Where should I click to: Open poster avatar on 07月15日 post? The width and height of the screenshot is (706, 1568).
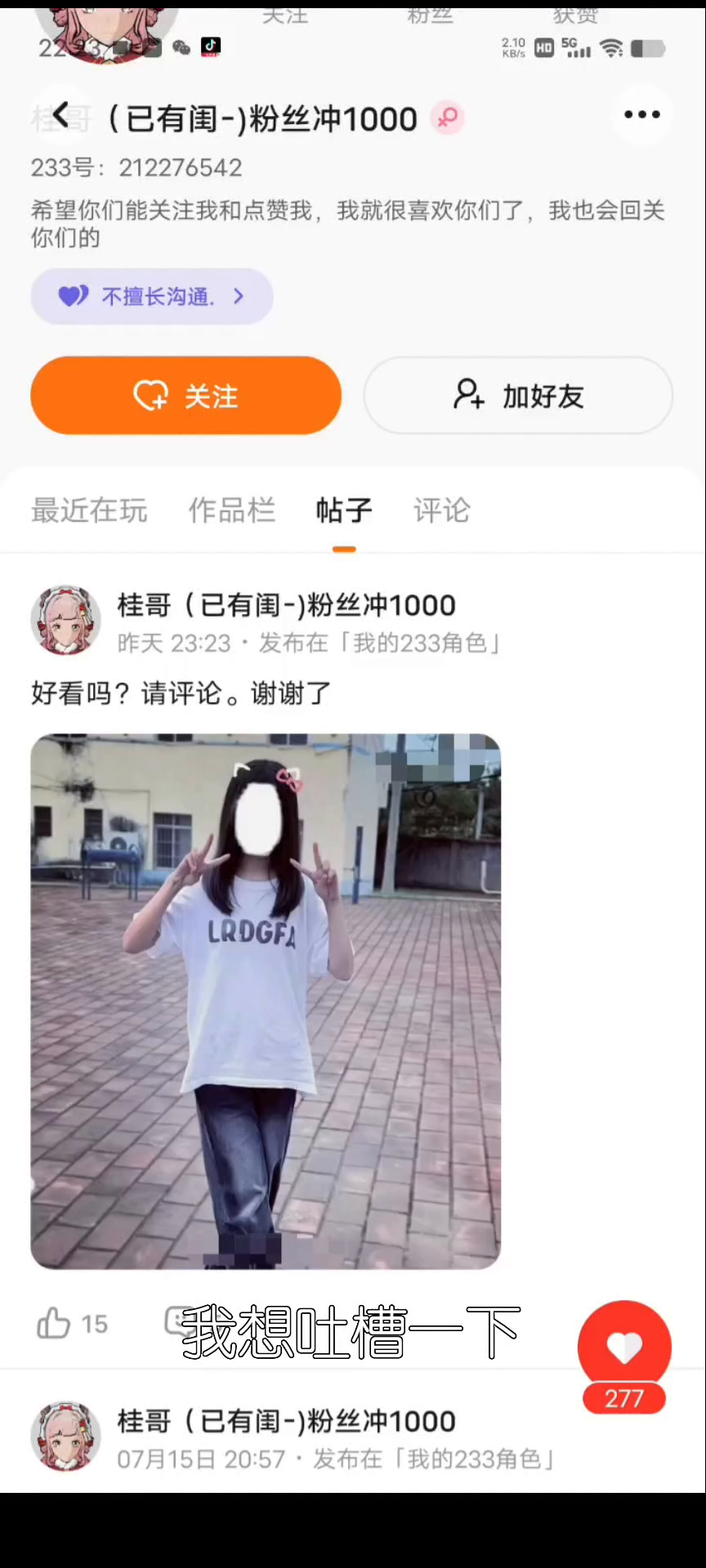(65, 1437)
